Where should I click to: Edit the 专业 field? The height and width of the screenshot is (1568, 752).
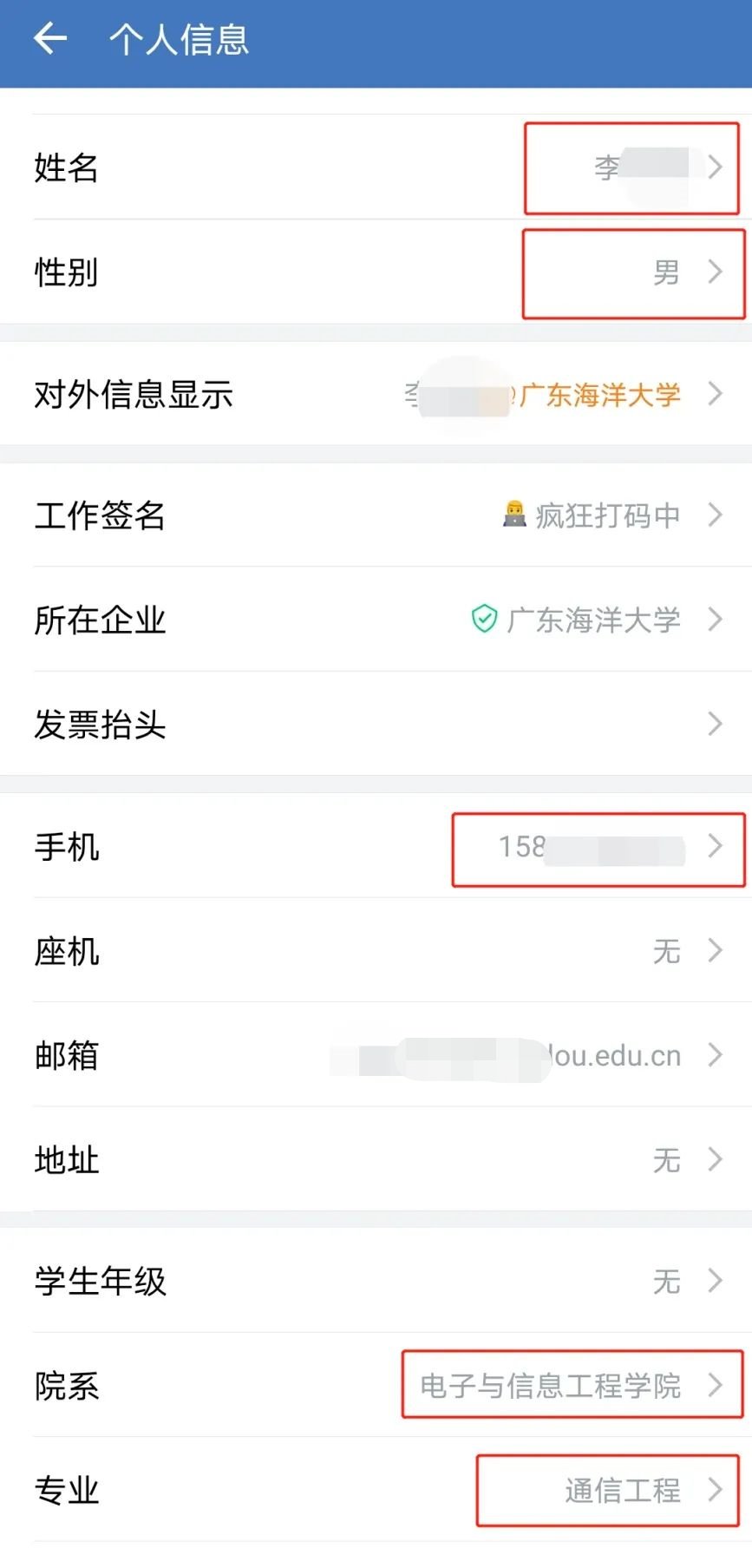pyautogui.click(x=376, y=1490)
